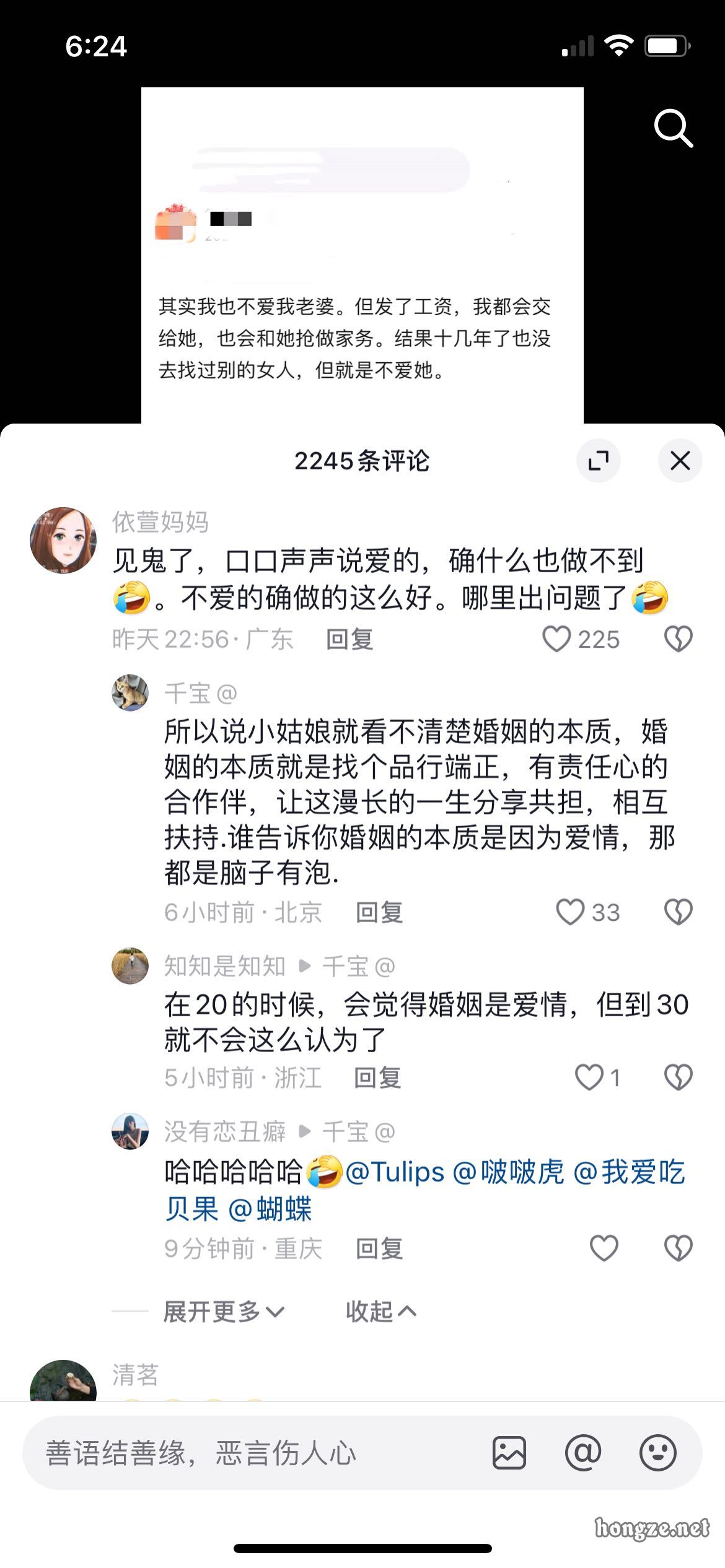Like 千宝@'s comment about marriage
The height and width of the screenshot is (1568, 725).
pos(570,912)
